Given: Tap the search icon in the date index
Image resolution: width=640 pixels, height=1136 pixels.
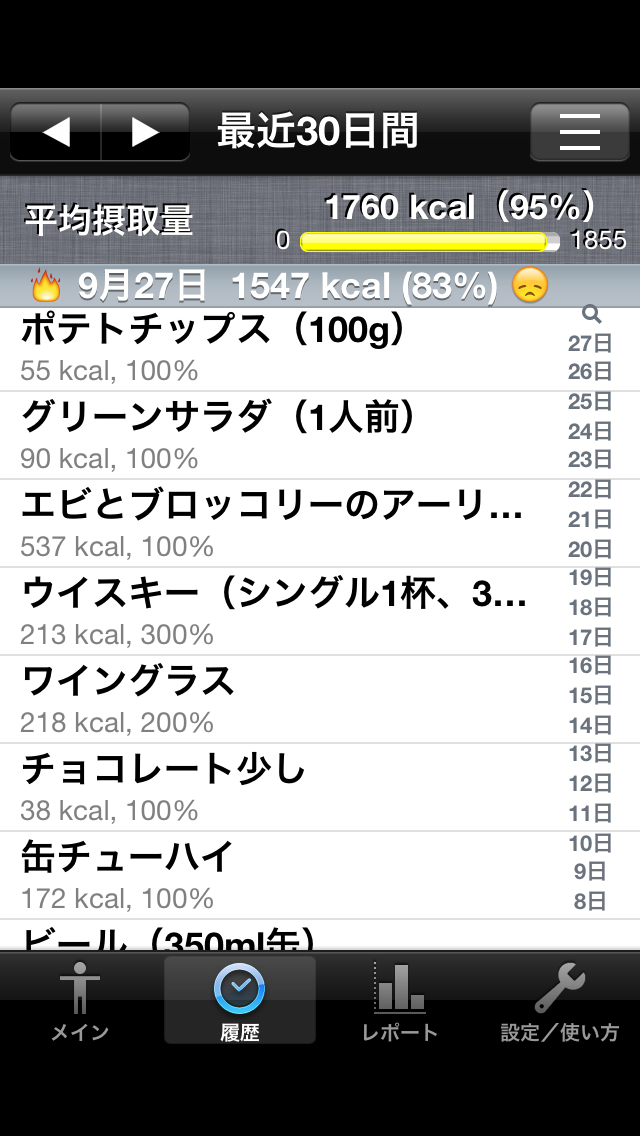Looking at the screenshot, I should pyautogui.click(x=591, y=315).
